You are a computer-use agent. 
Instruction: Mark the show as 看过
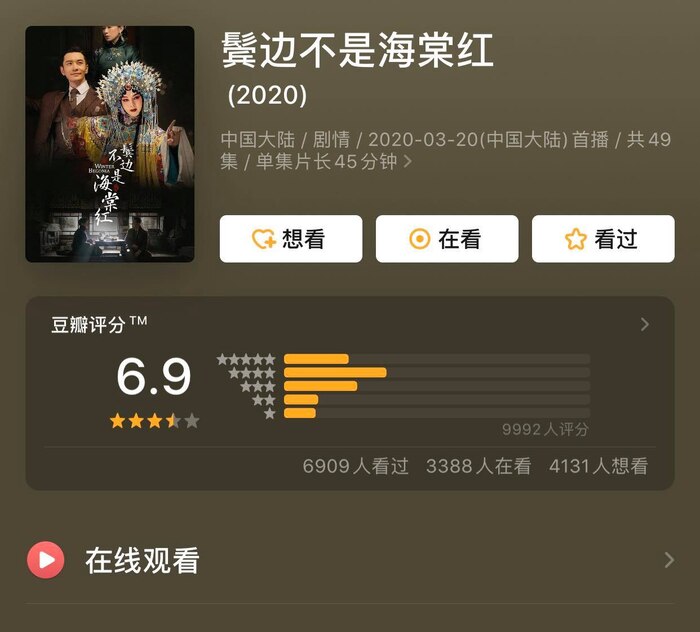tap(602, 239)
